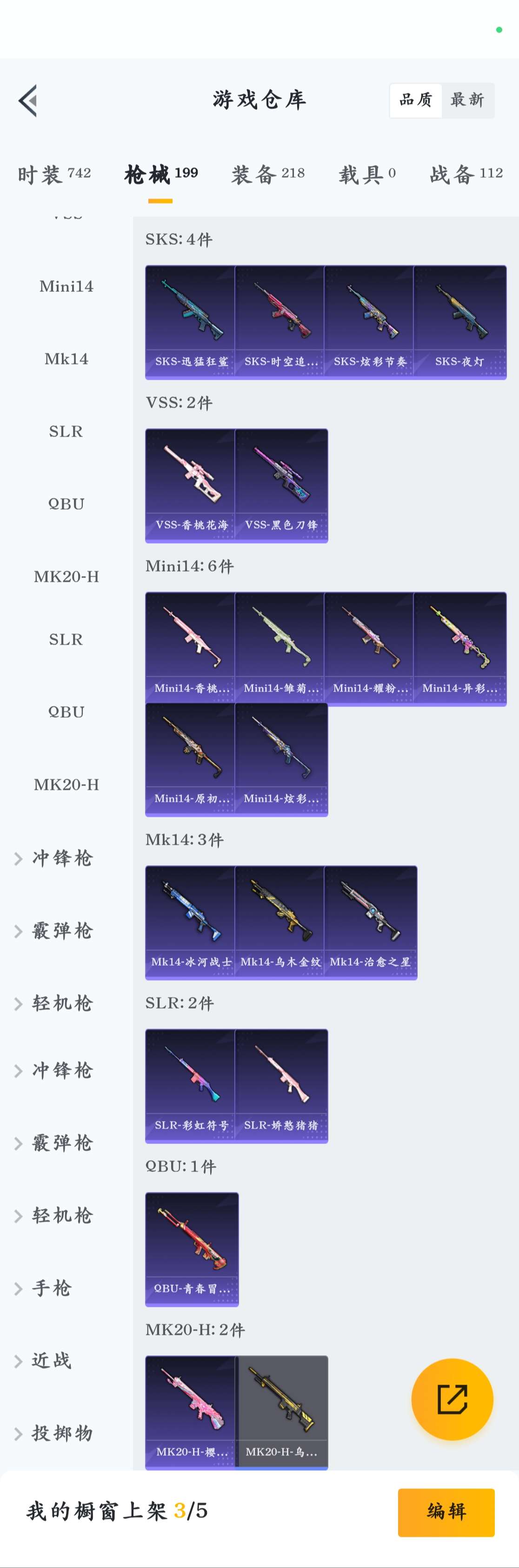Open the Mk14-冰河战士 skin
The height and width of the screenshot is (1568, 519).
pyautogui.click(x=191, y=922)
